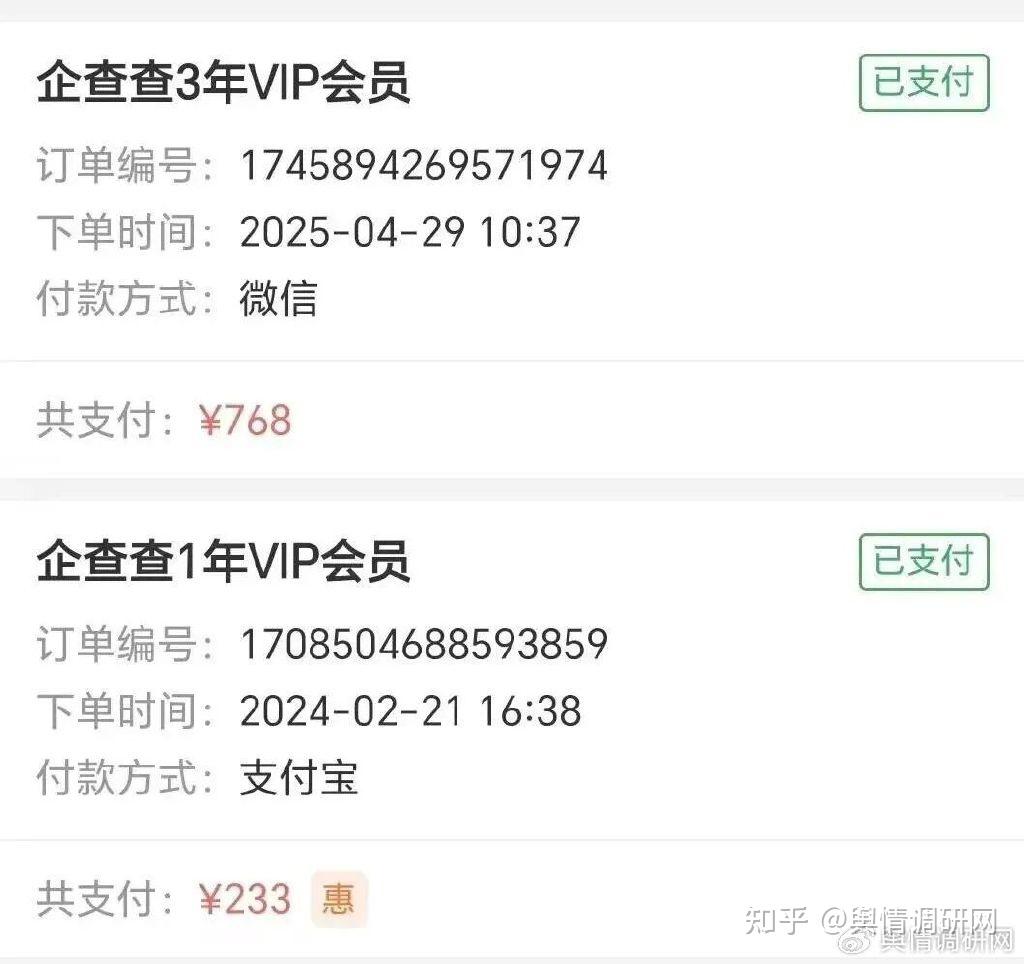Image resolution: width=1024 pixels, height=964 pixels.
Task: Open the 企查查3年VIP会员 order
Action: pyautogui.click(x=224, y=84)
